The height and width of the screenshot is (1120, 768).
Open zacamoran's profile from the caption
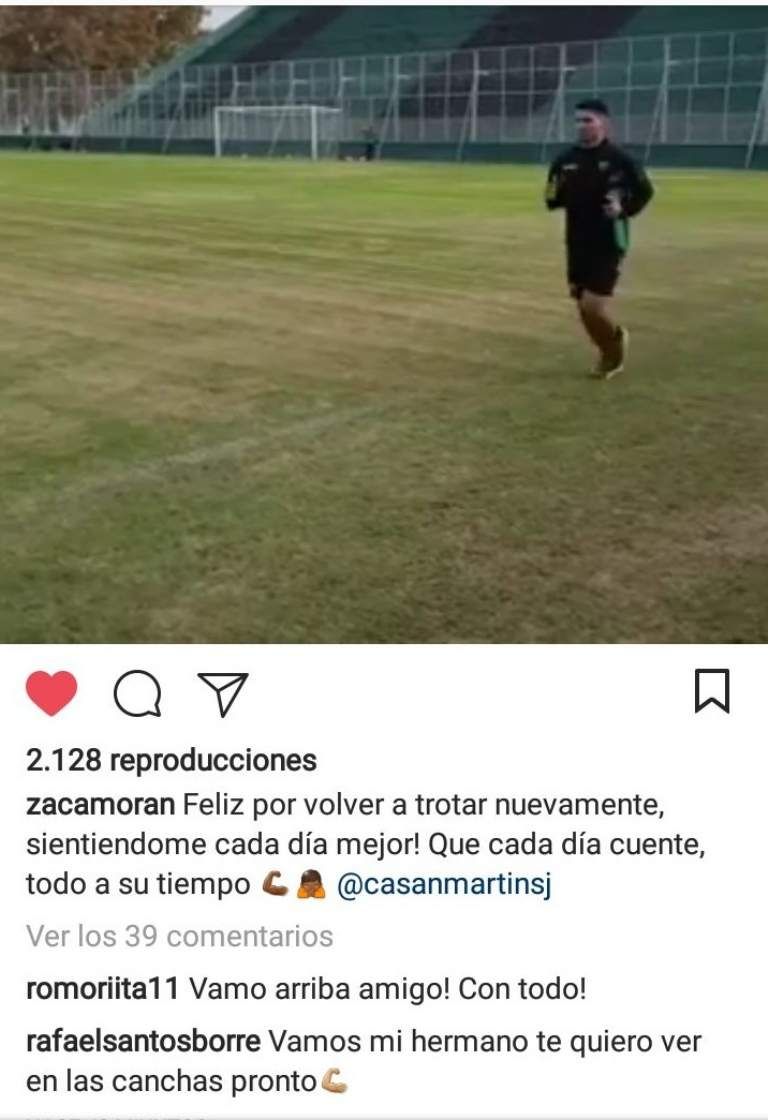[102, 806]
